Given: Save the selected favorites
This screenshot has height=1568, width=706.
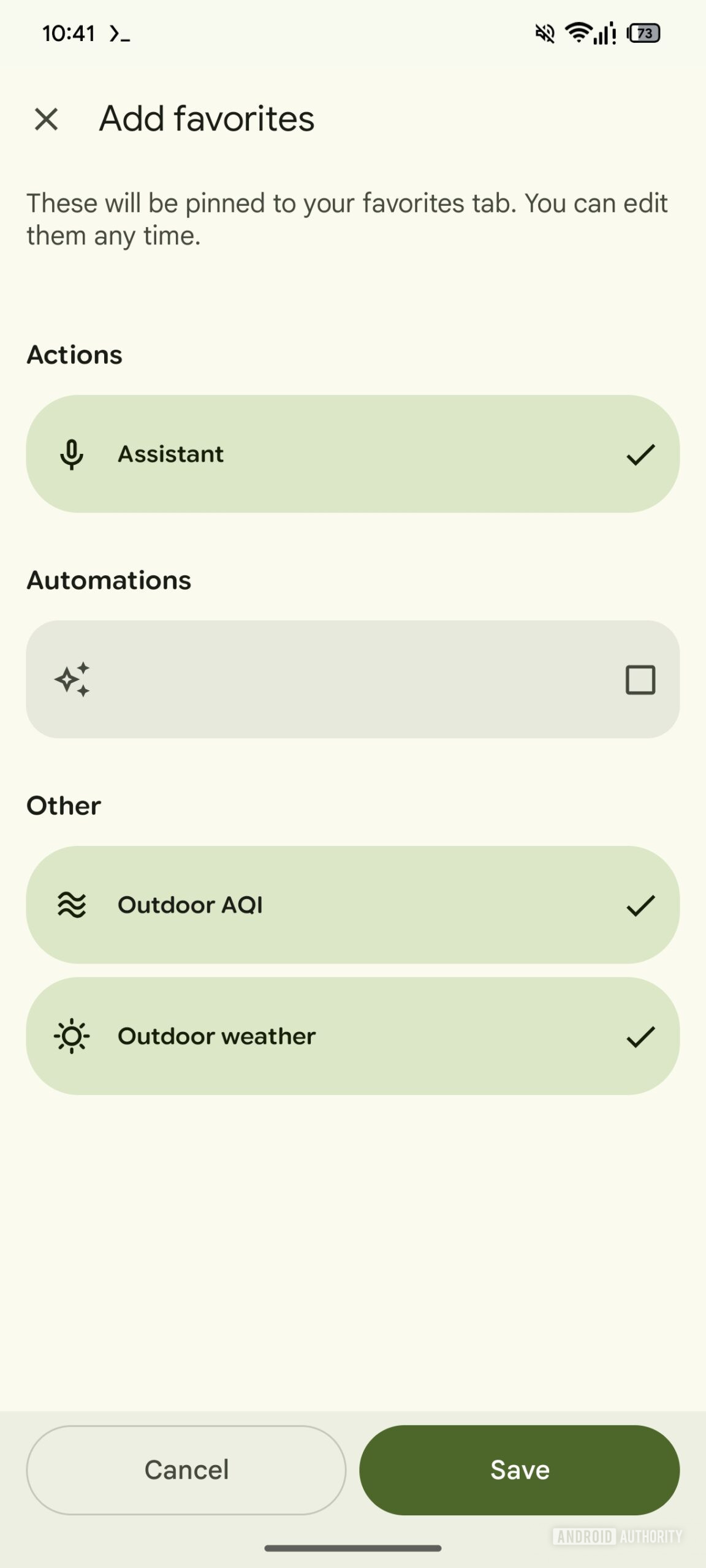Looking at the screenshot, I should pos(519,1469).
